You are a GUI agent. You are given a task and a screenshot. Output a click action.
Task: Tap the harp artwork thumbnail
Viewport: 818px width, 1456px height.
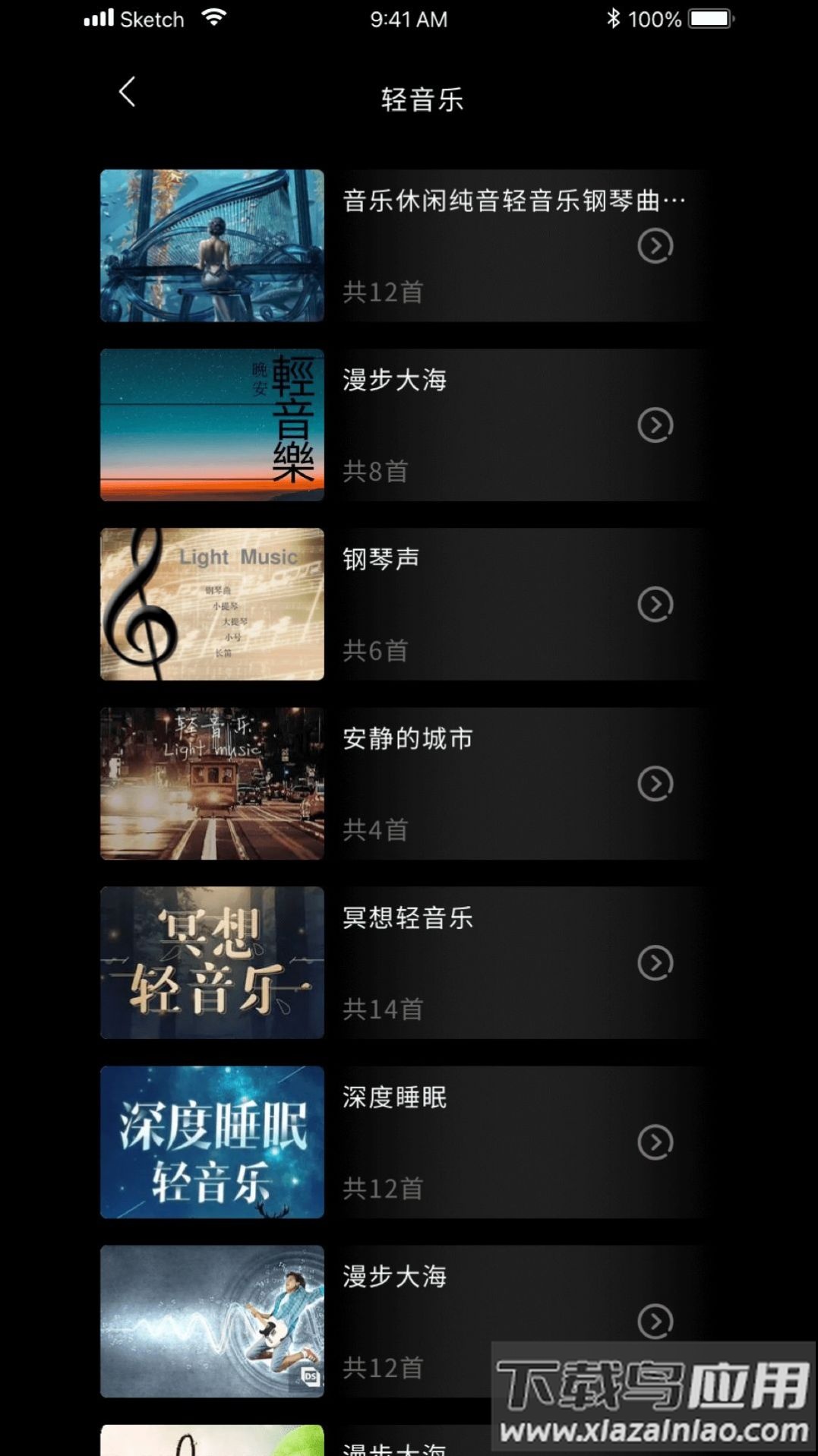click(x=212, y=246)
